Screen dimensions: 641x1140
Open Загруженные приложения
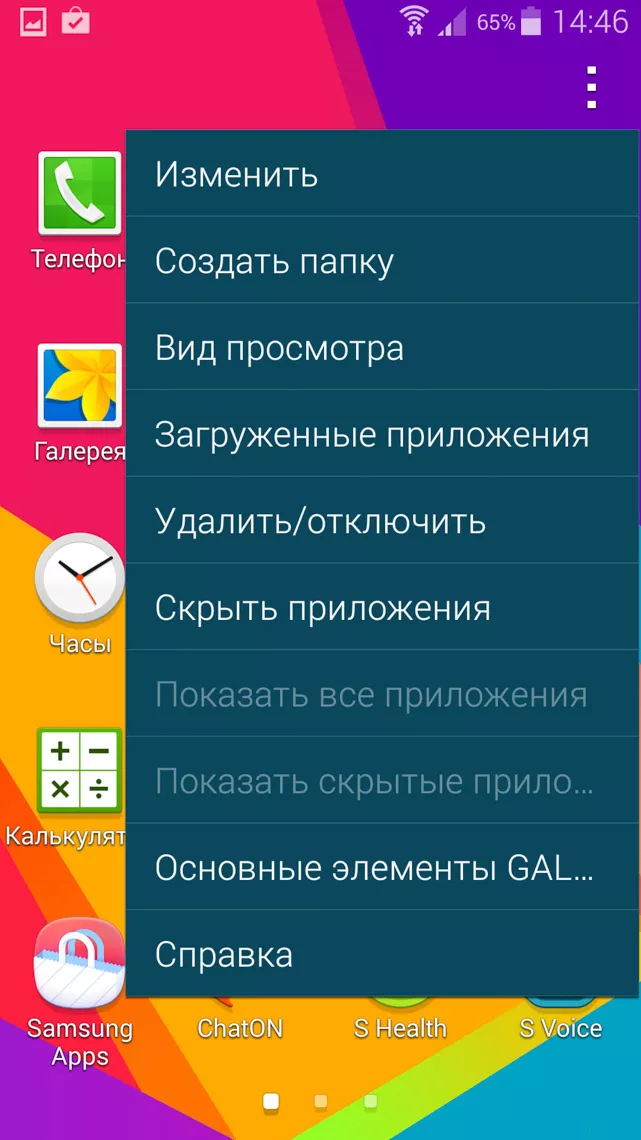[380, 436]
